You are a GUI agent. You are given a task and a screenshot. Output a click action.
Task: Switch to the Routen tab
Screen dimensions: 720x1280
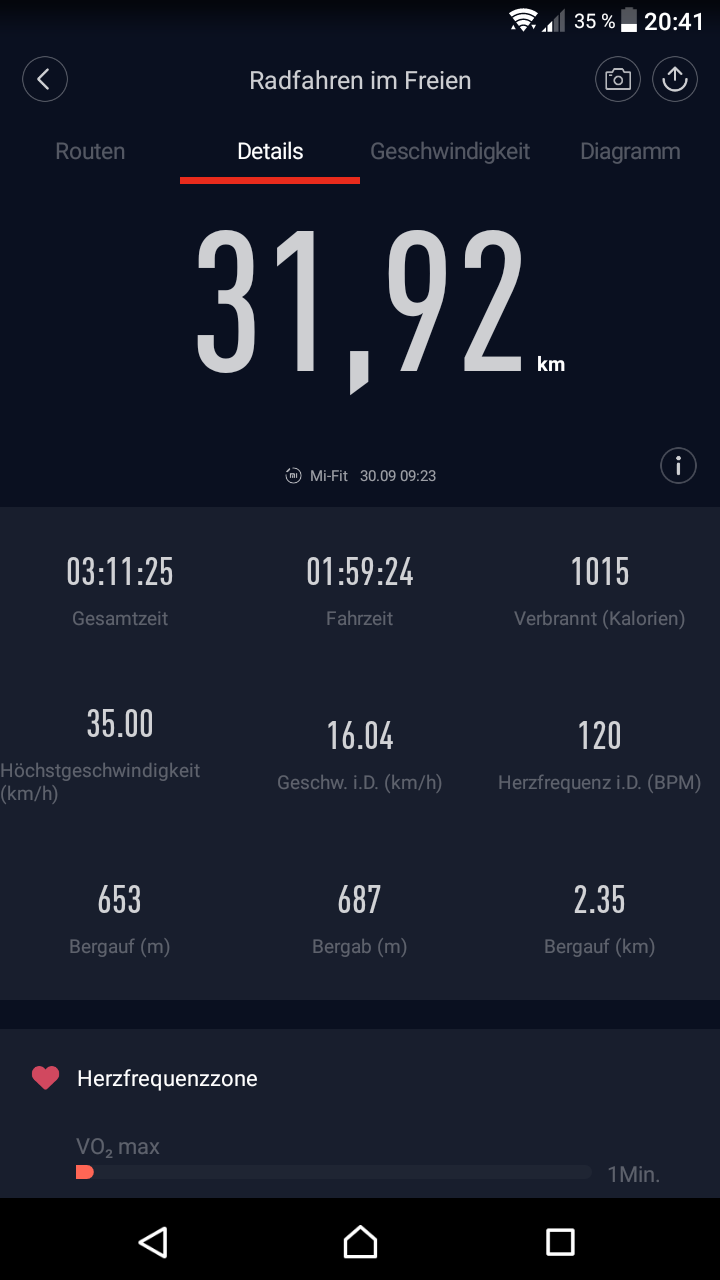pos(90,152)
